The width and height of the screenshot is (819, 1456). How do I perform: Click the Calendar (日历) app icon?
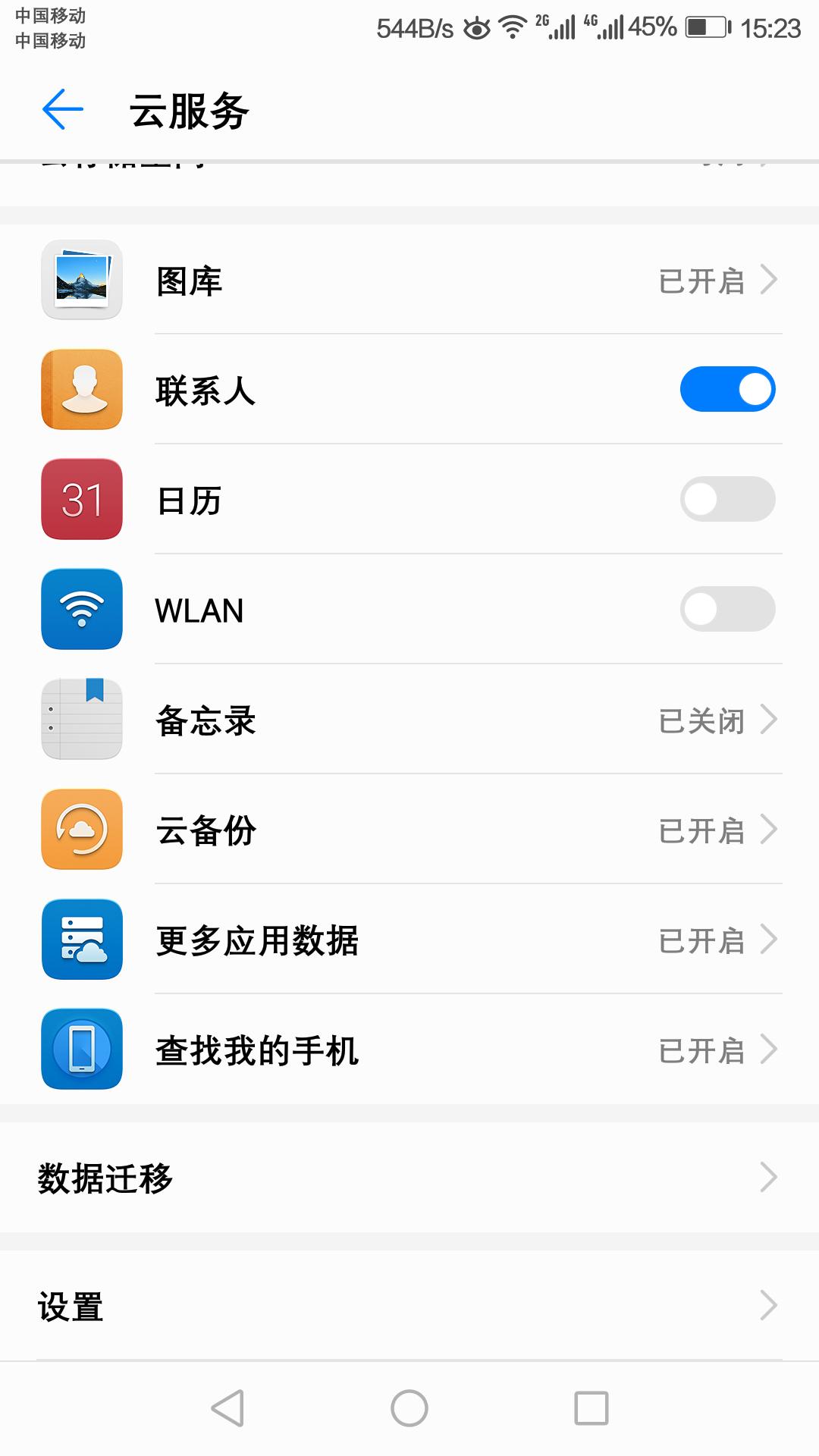click(81, 500)
